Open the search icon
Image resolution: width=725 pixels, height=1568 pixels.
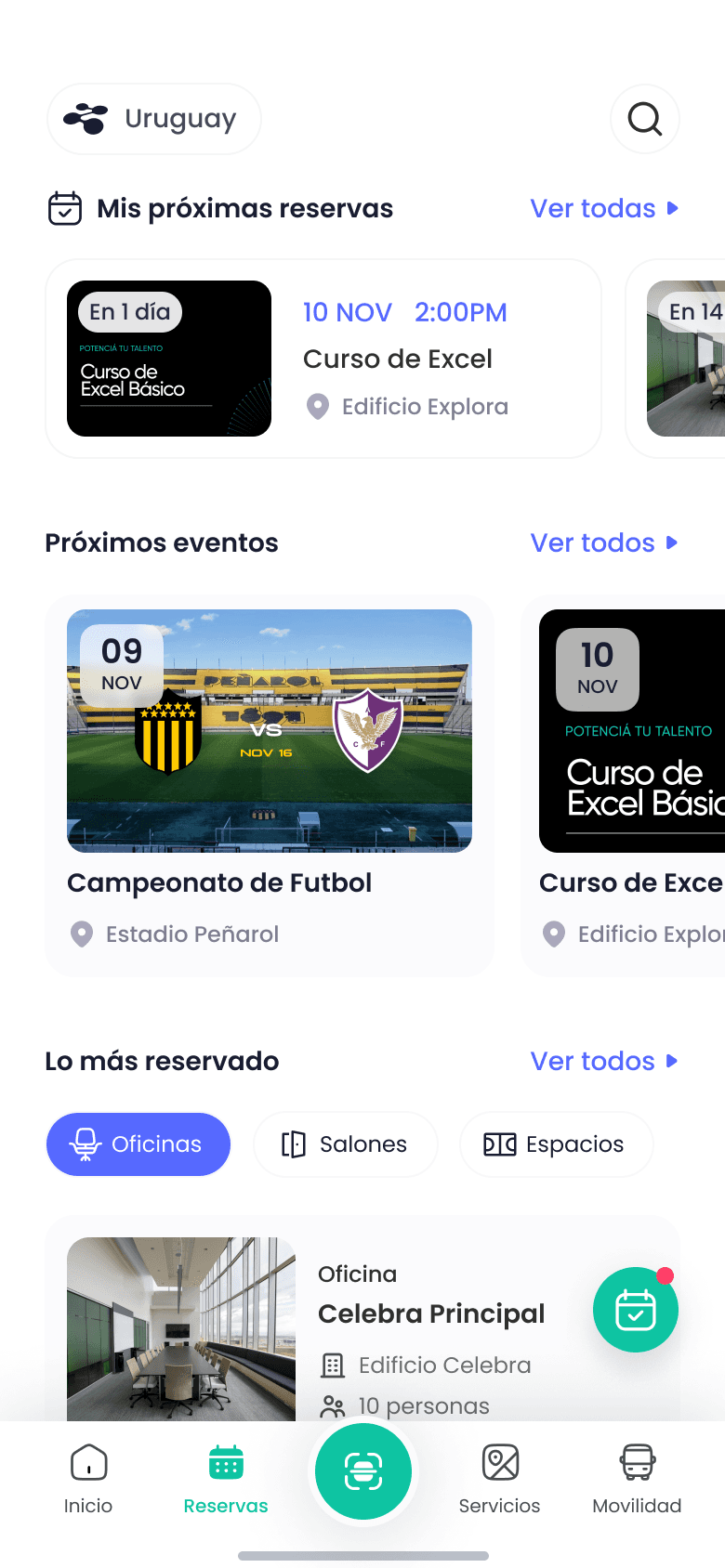(x=644, y=119)
